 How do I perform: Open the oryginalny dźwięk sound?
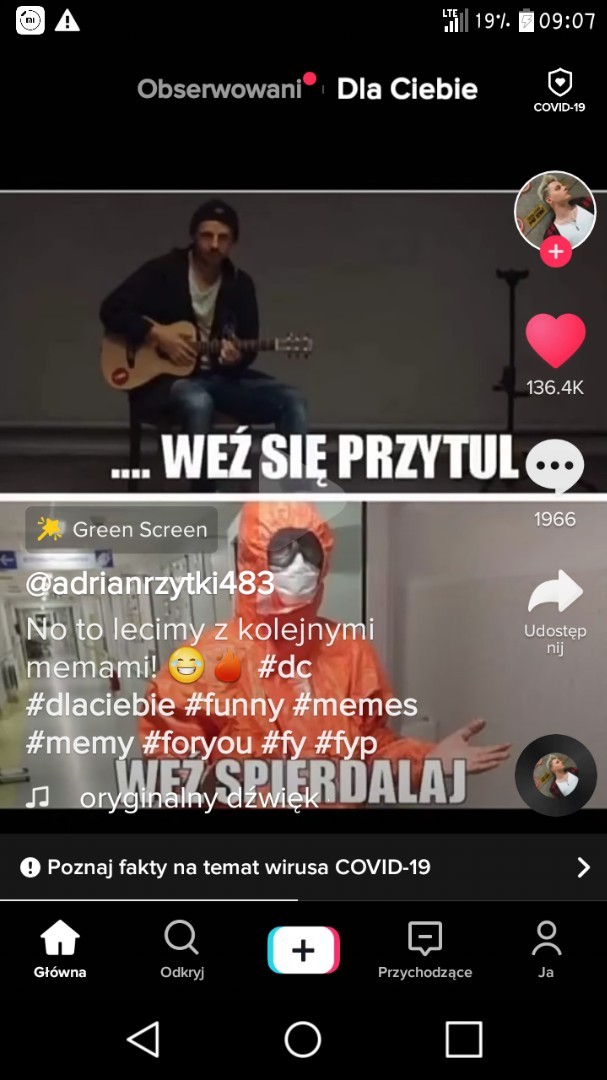click(x=199, y=798)
